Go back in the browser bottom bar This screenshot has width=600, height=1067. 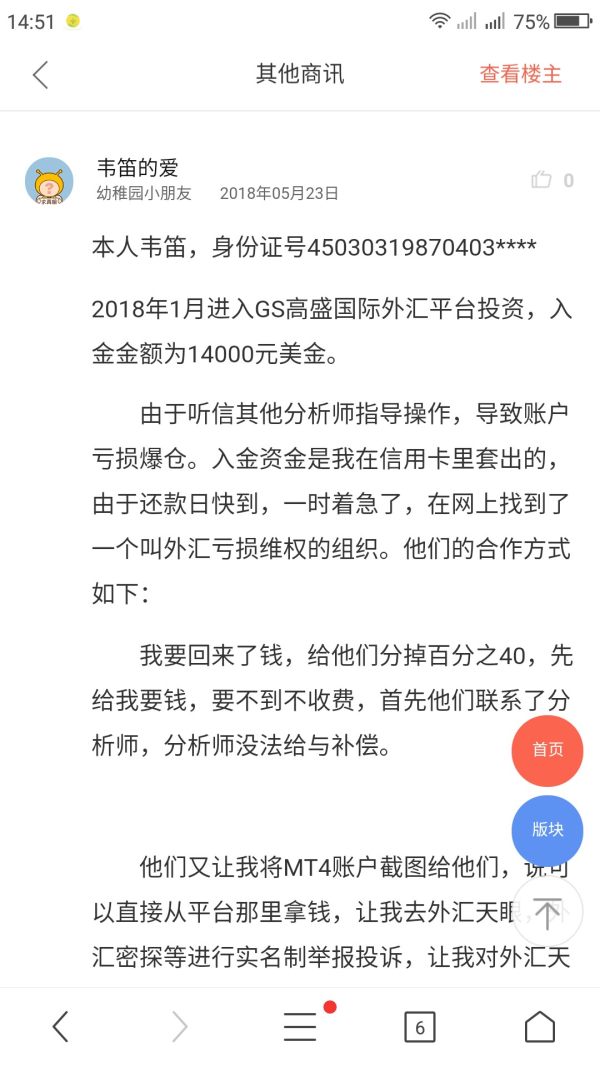coord(60,1026)
